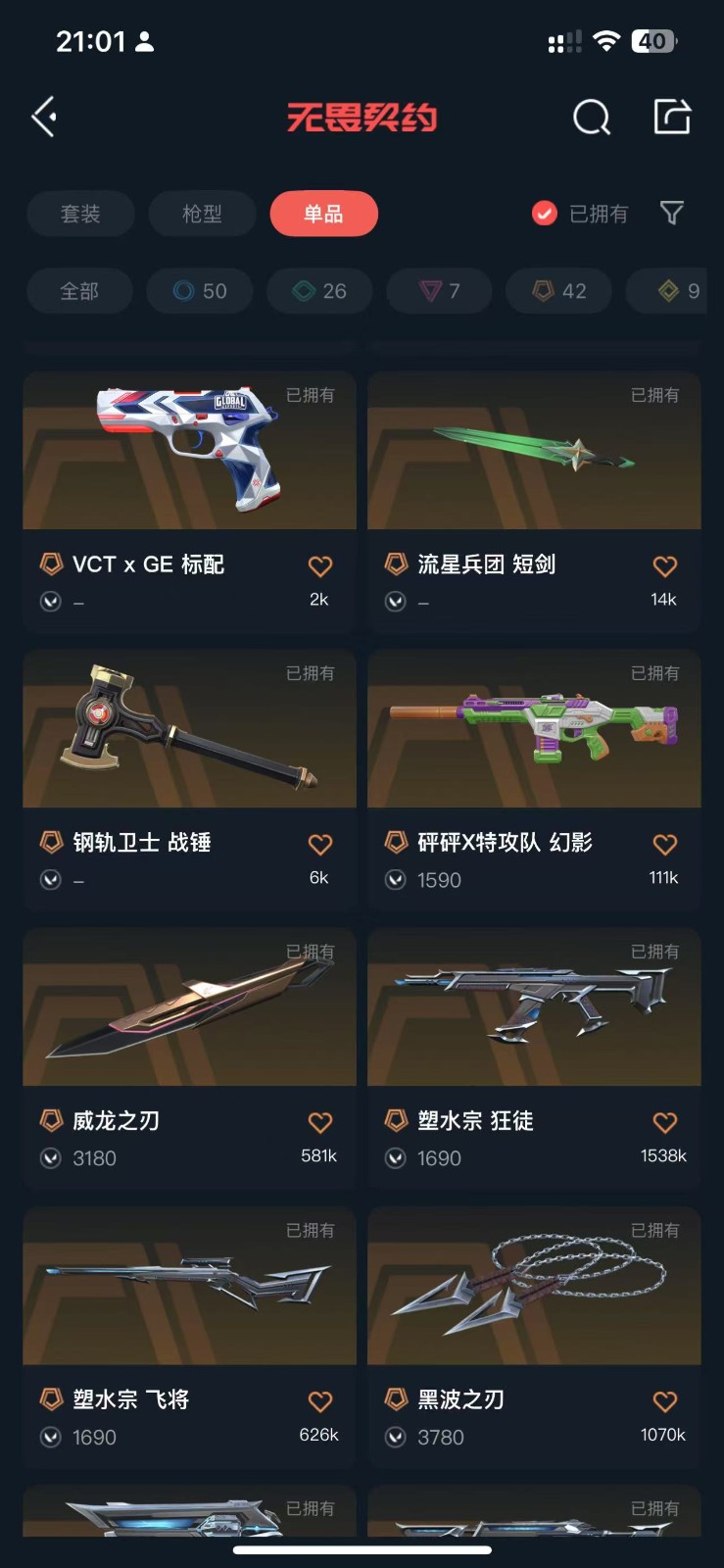Filter by the tier chip showing 50
Screen dimensions: 724x1568
pyautogui.click(x=200, y=291)
